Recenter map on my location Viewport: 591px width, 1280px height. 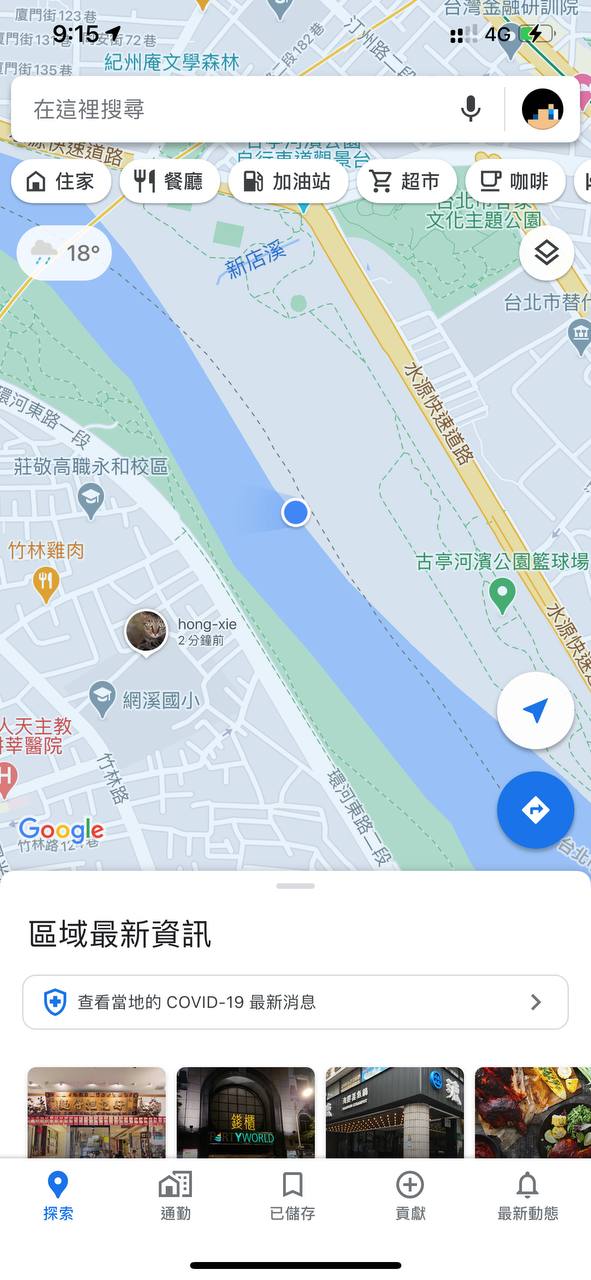pos(535,711)
